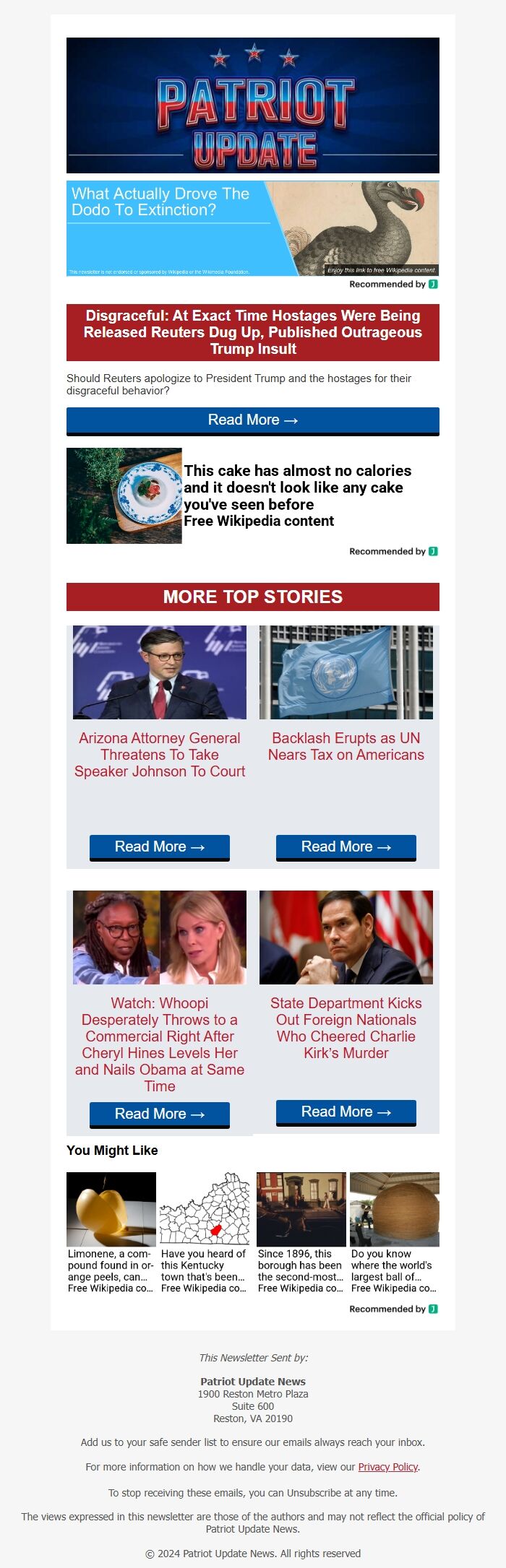Open the Reuters Trump insult headline

click(x=252, y=332)
